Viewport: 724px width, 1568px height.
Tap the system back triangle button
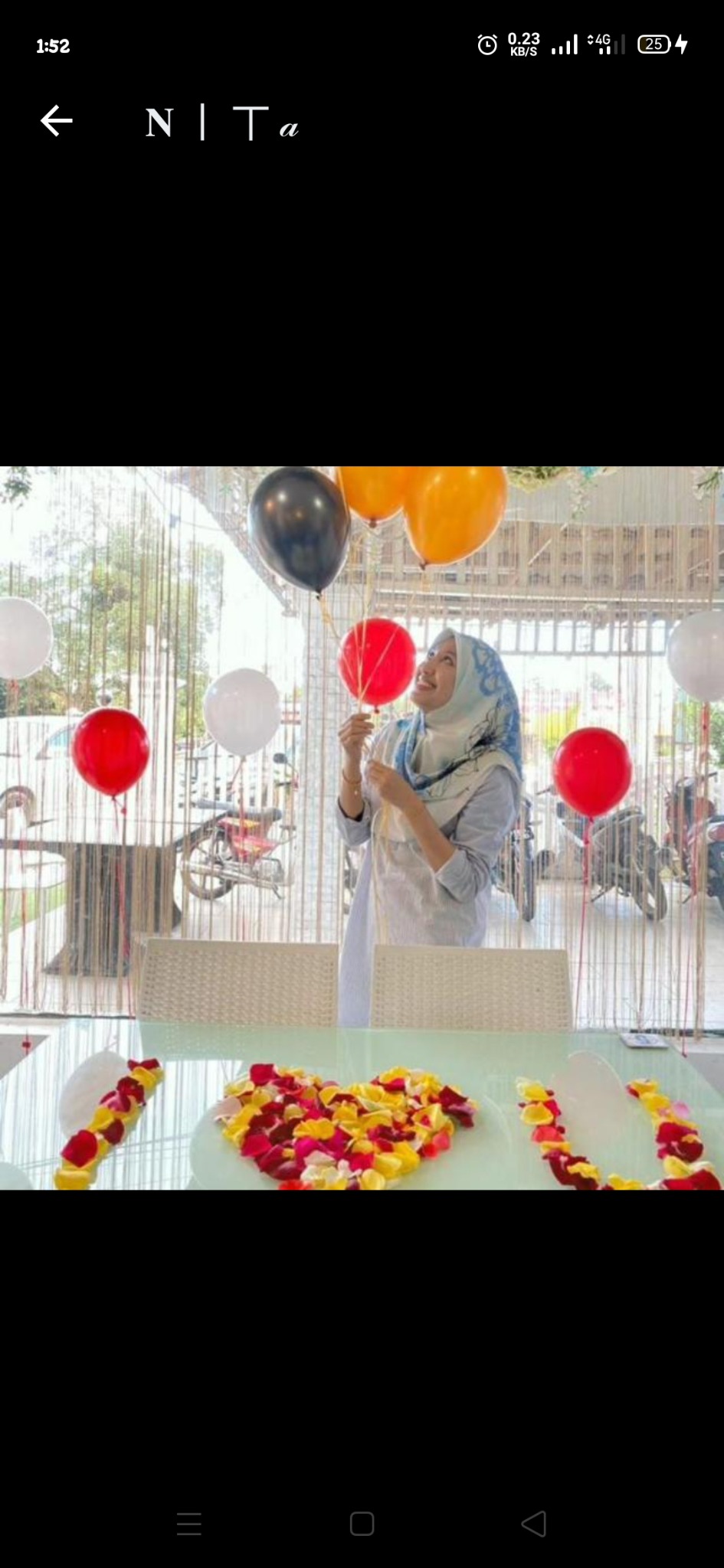click(534, 1524)
